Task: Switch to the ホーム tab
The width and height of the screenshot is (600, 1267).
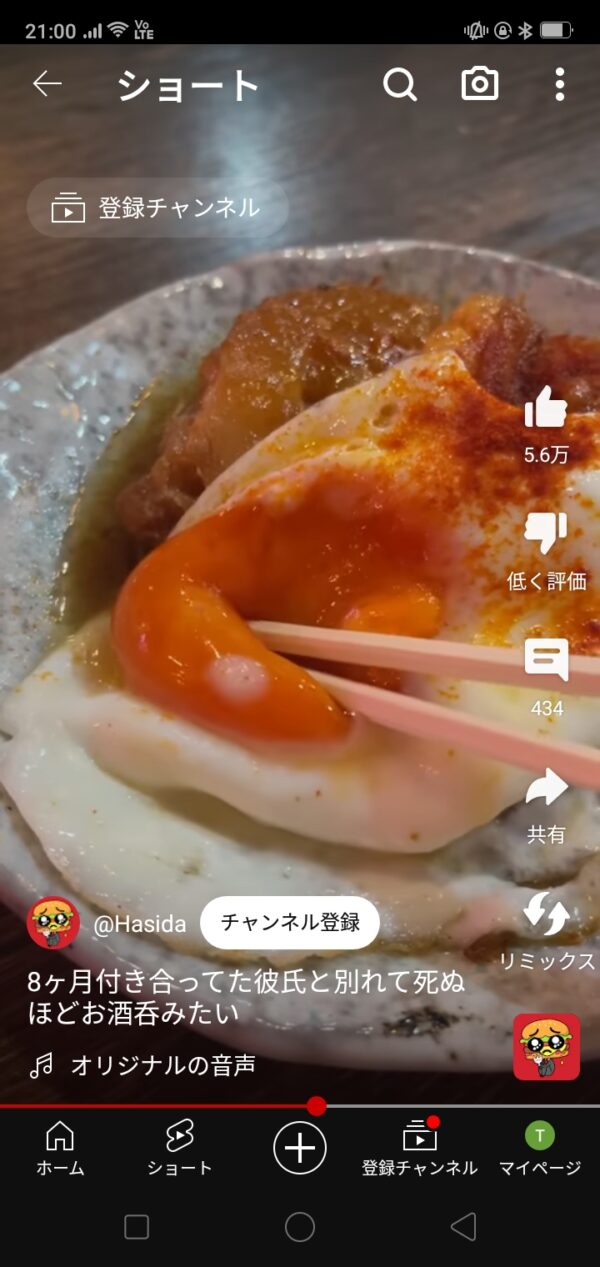Action: click(60, 1147)
